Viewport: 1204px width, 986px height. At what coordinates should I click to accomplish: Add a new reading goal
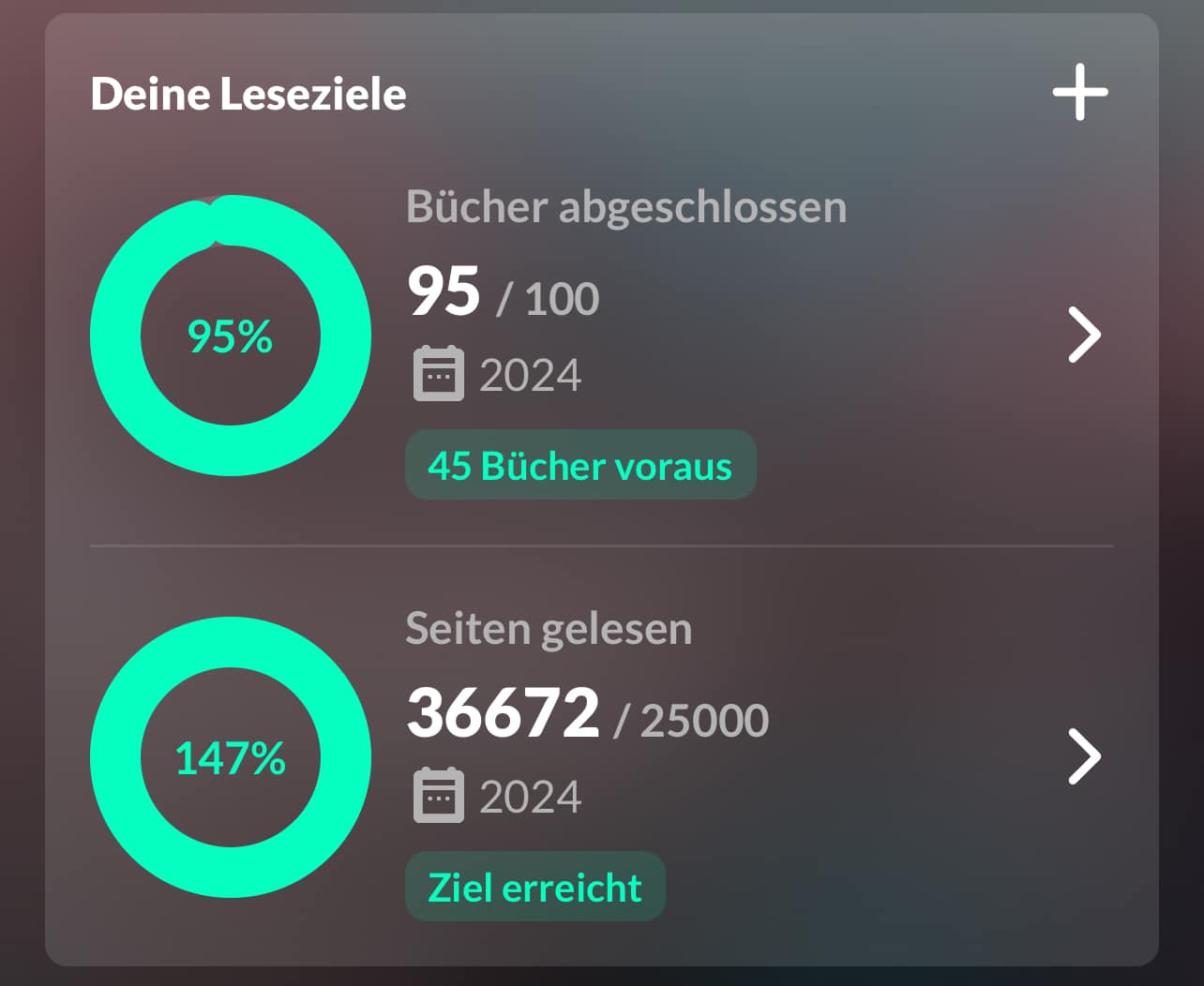tap(1079, 93)
